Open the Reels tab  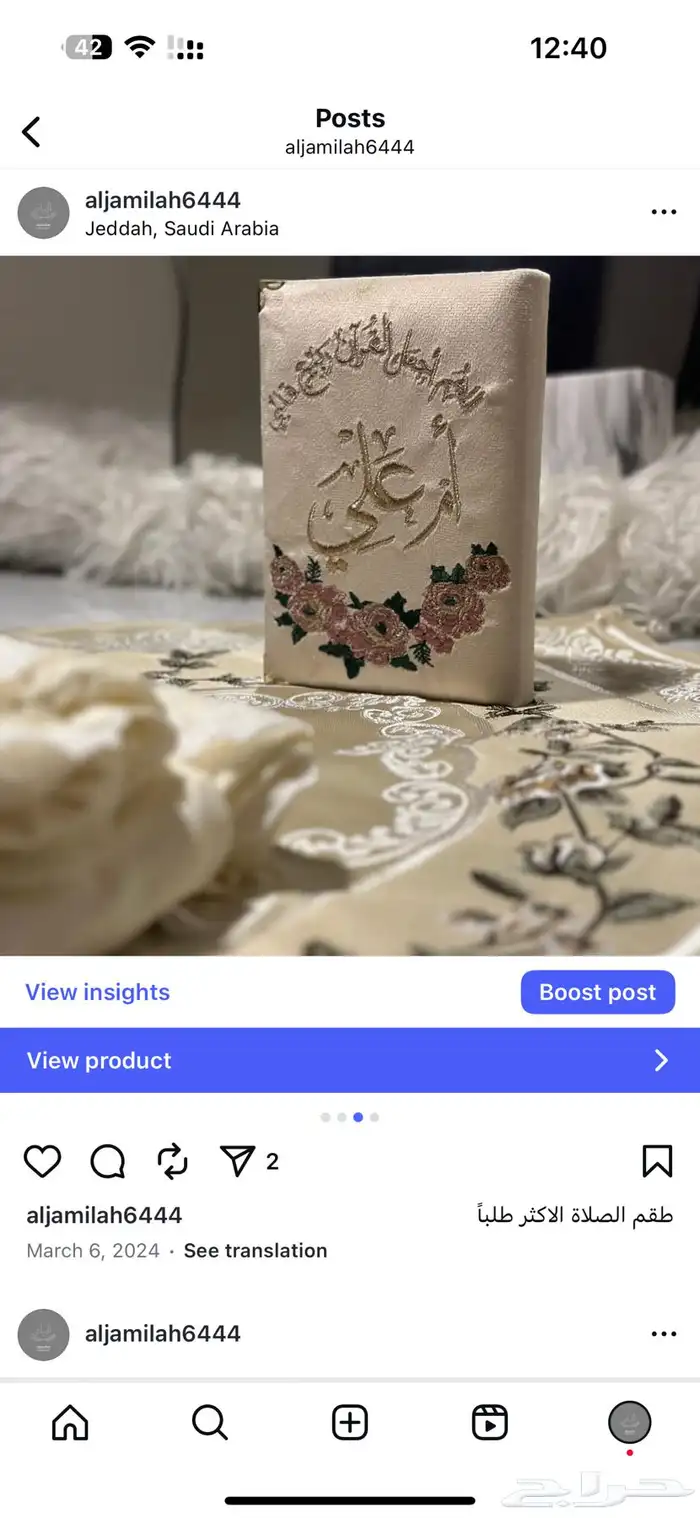click(490, 1421)
